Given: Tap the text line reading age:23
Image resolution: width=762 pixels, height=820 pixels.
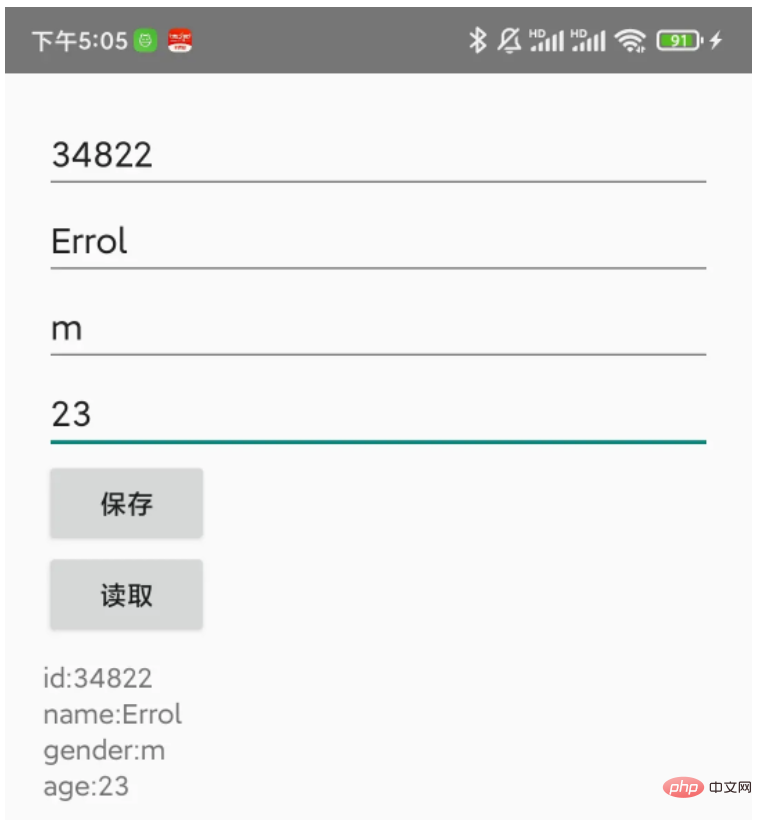Looking at the screenshot, I should pyautogui.click(x=85, y=787).
